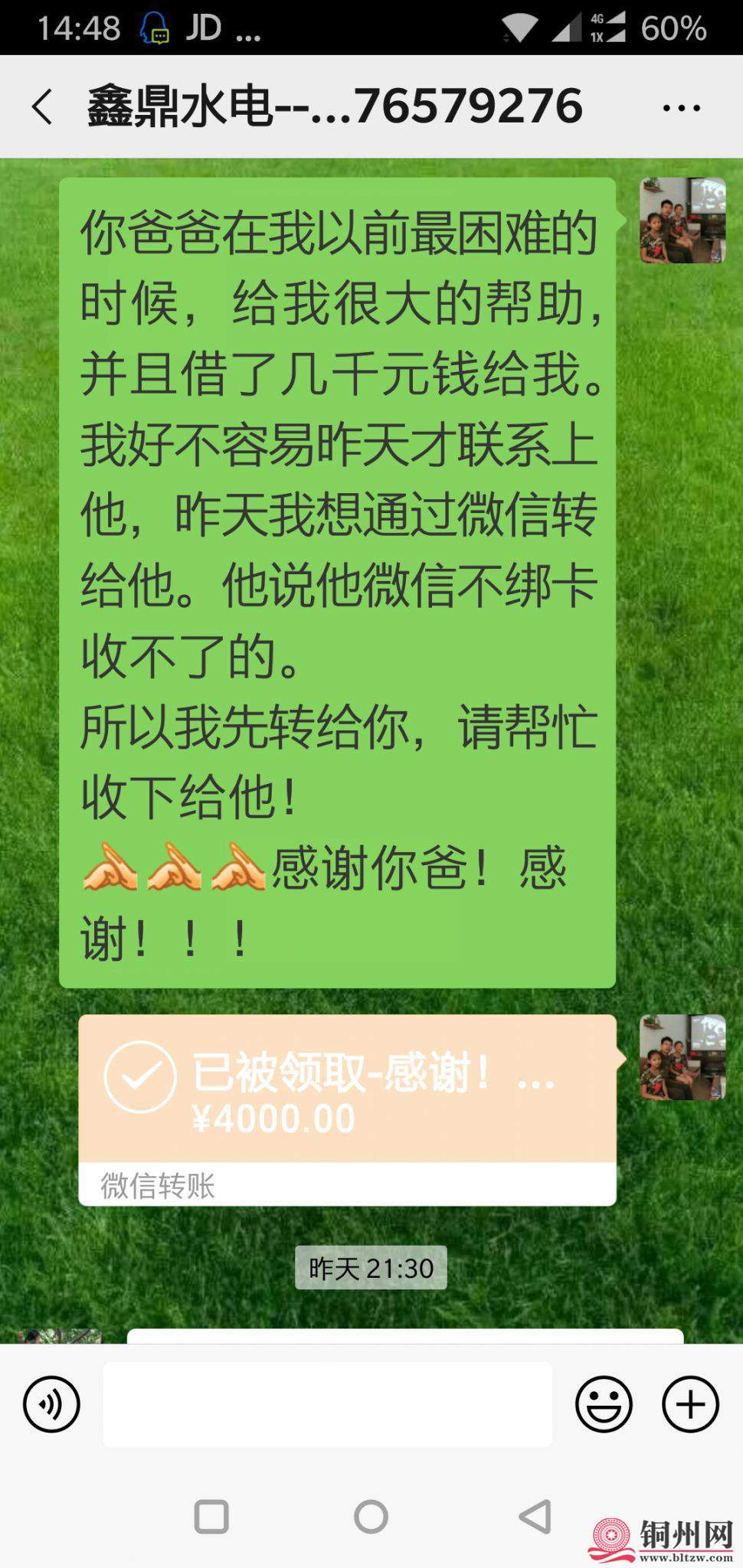
Task: Tap the avatar beside the long message
Action: point(682,220)
